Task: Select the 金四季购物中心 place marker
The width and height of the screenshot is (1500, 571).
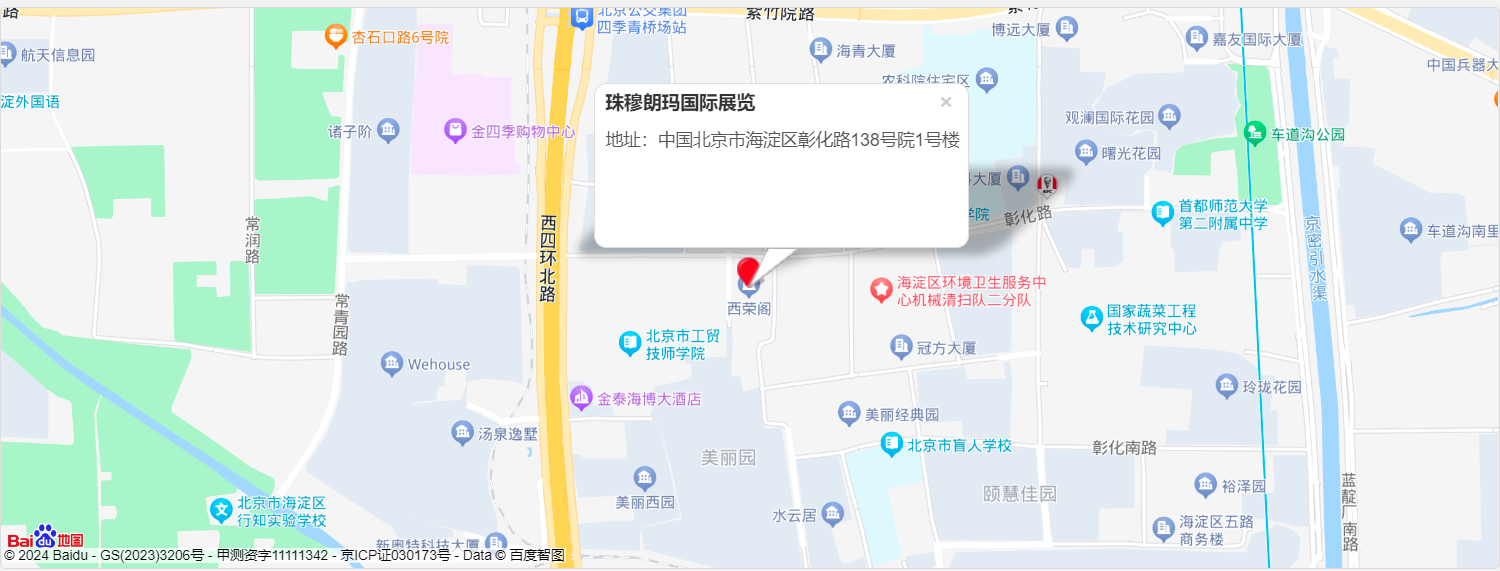Action: coord(455,131)
